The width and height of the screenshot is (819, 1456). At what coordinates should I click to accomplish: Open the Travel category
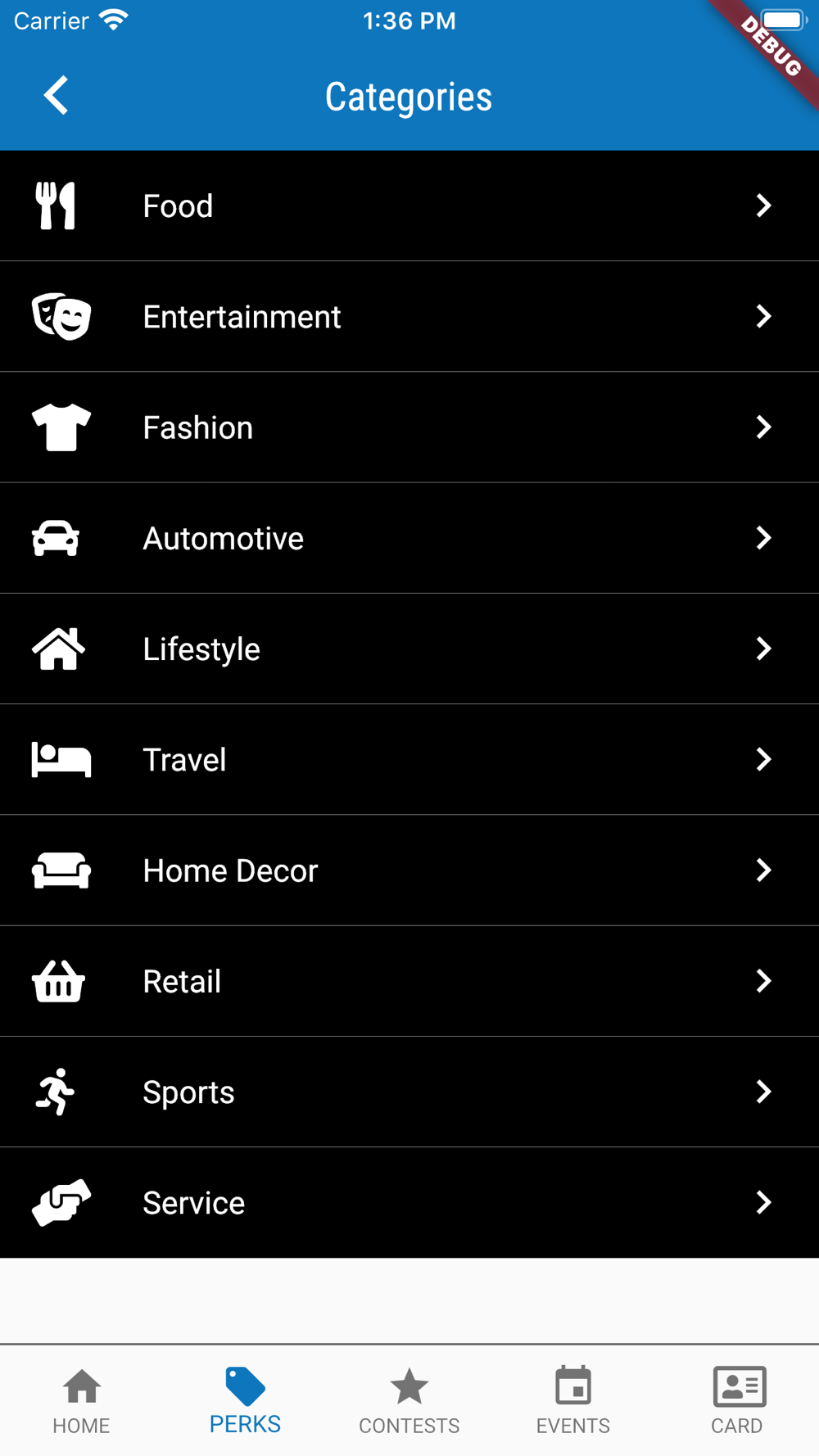[409, 759]
